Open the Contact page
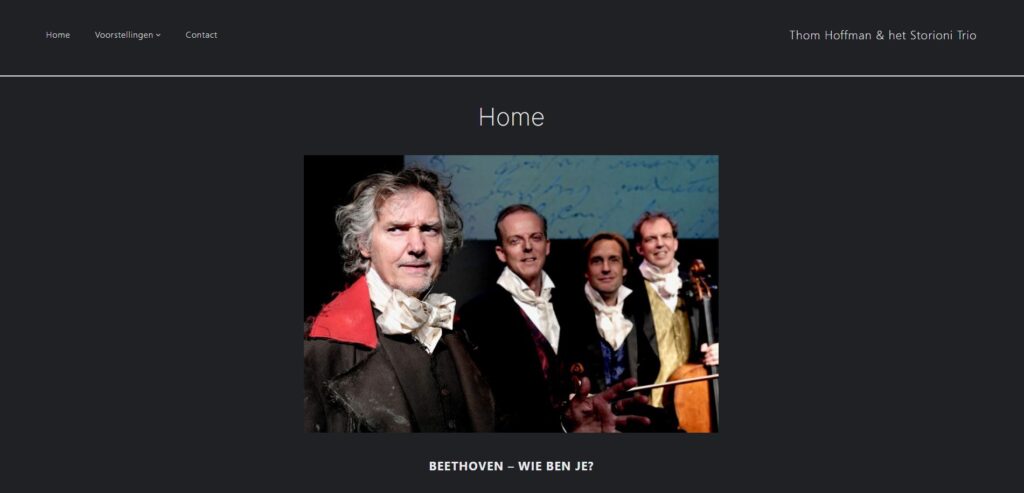The width and height of the screenshot is (1024, 493). click(x=201, y=35)
